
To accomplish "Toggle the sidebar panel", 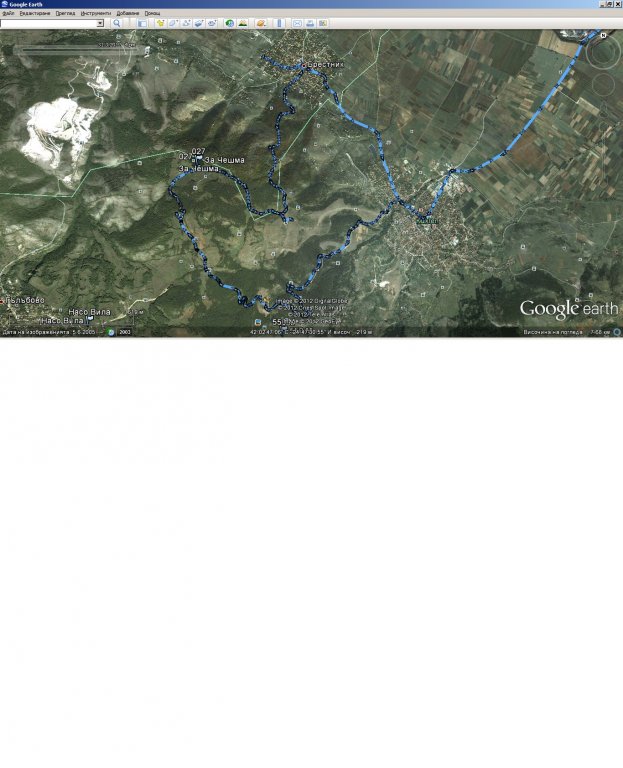I will pyautogui.click(x=141, y=23).
